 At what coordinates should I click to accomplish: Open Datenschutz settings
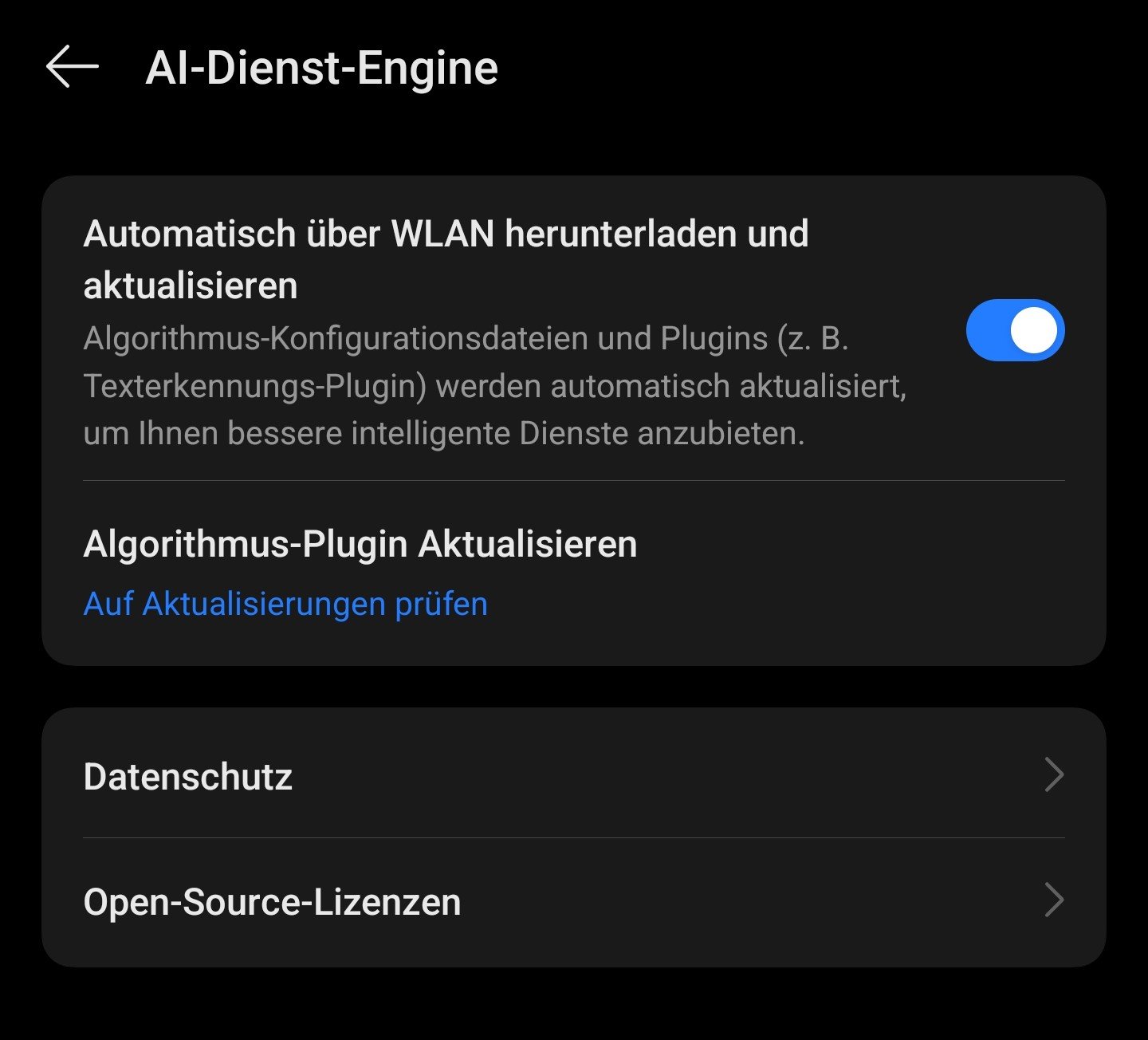point(573,775)
